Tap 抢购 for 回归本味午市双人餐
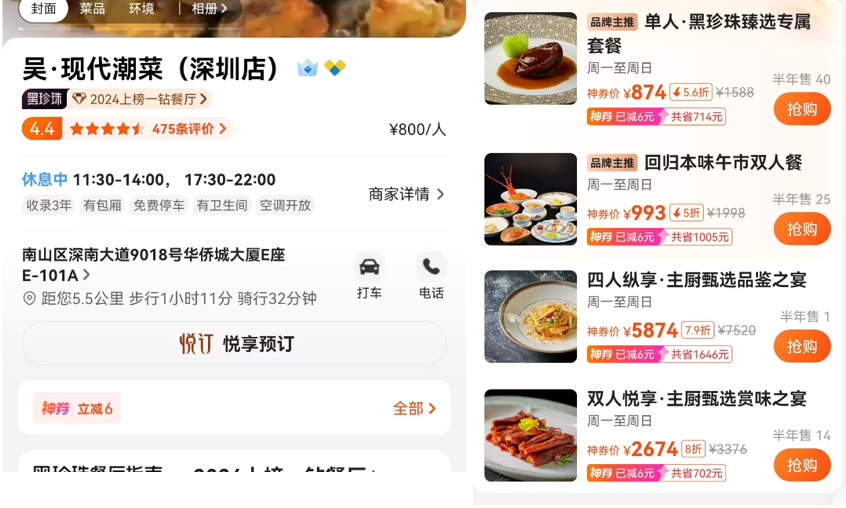Viewport: 846px width, 508px height. [801, 229]
